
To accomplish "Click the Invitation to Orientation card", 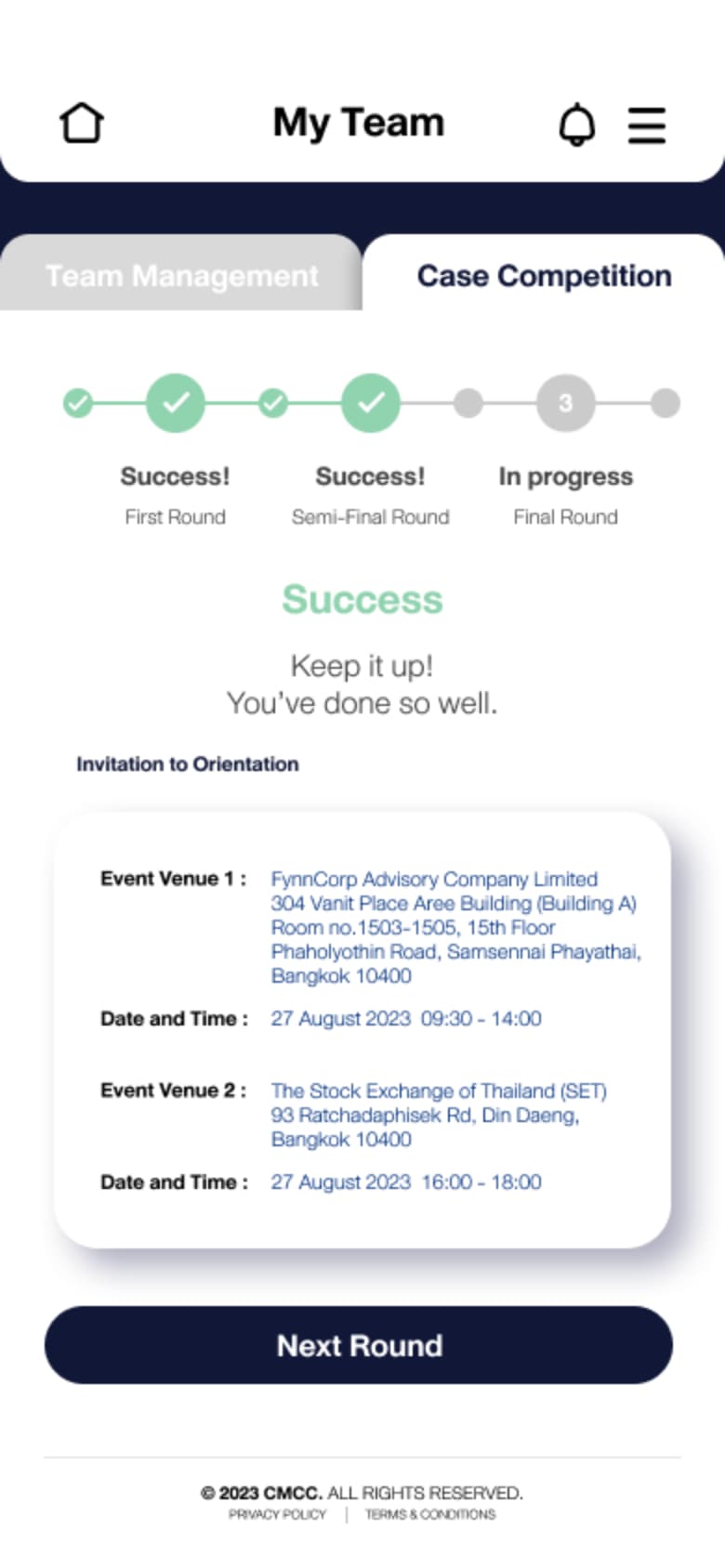I will [362, 1022].
